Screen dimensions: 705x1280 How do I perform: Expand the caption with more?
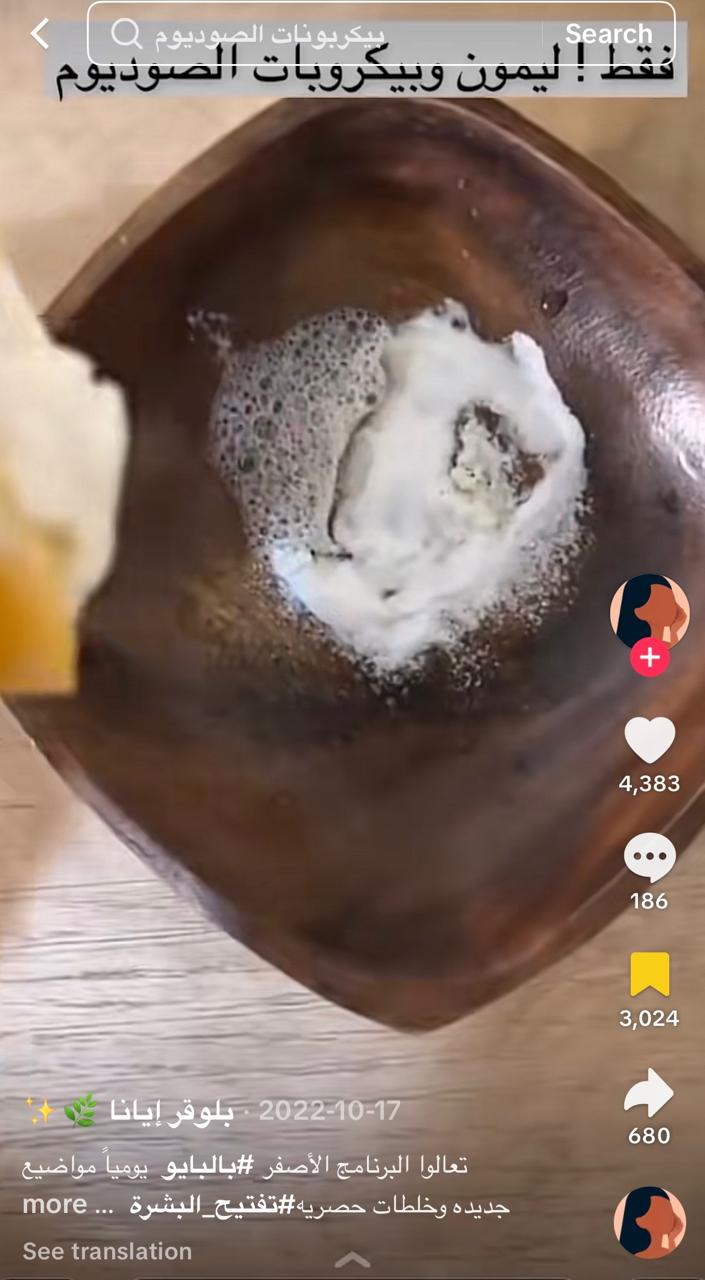pos(54,1205)
